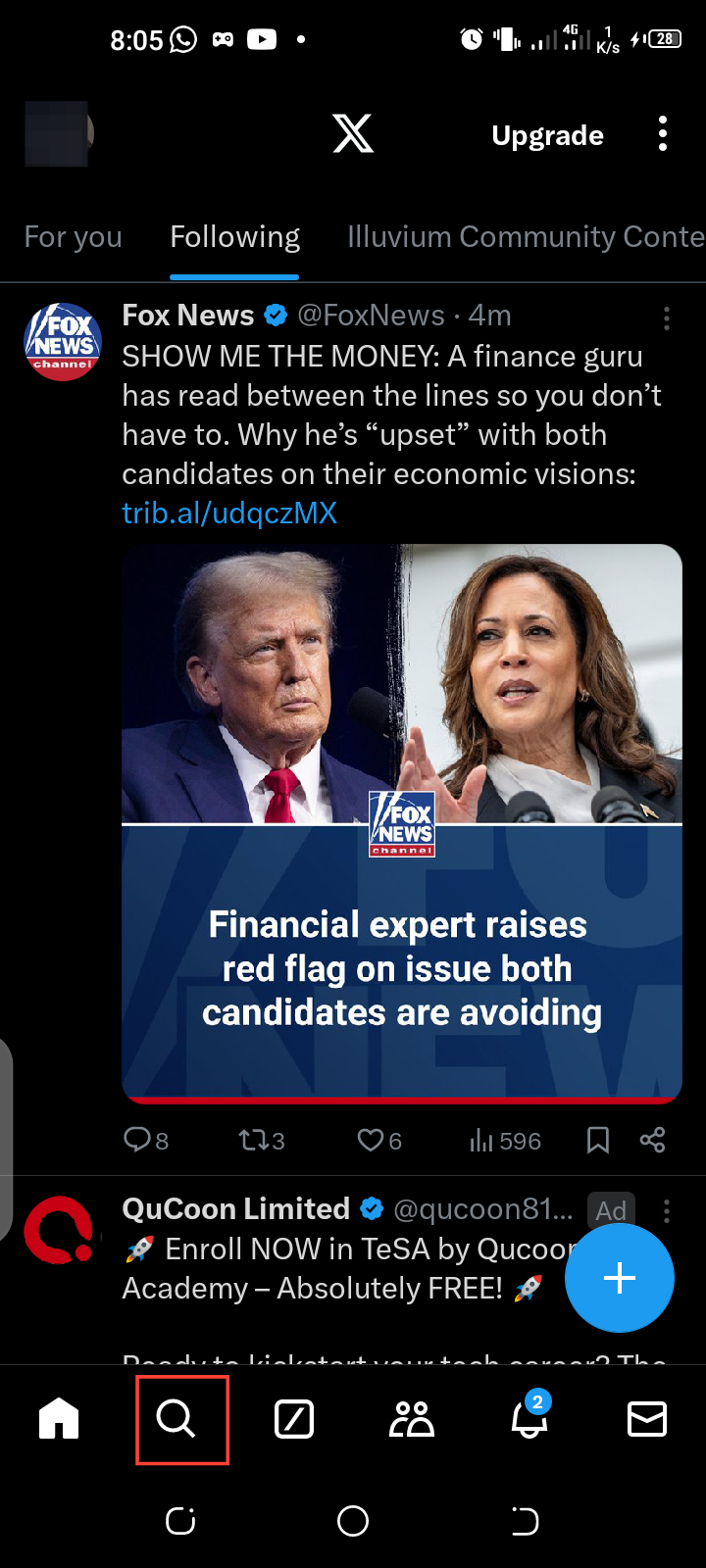Like the Fox News post
Screen dimensions: 706x1568
click(378, 1140)
